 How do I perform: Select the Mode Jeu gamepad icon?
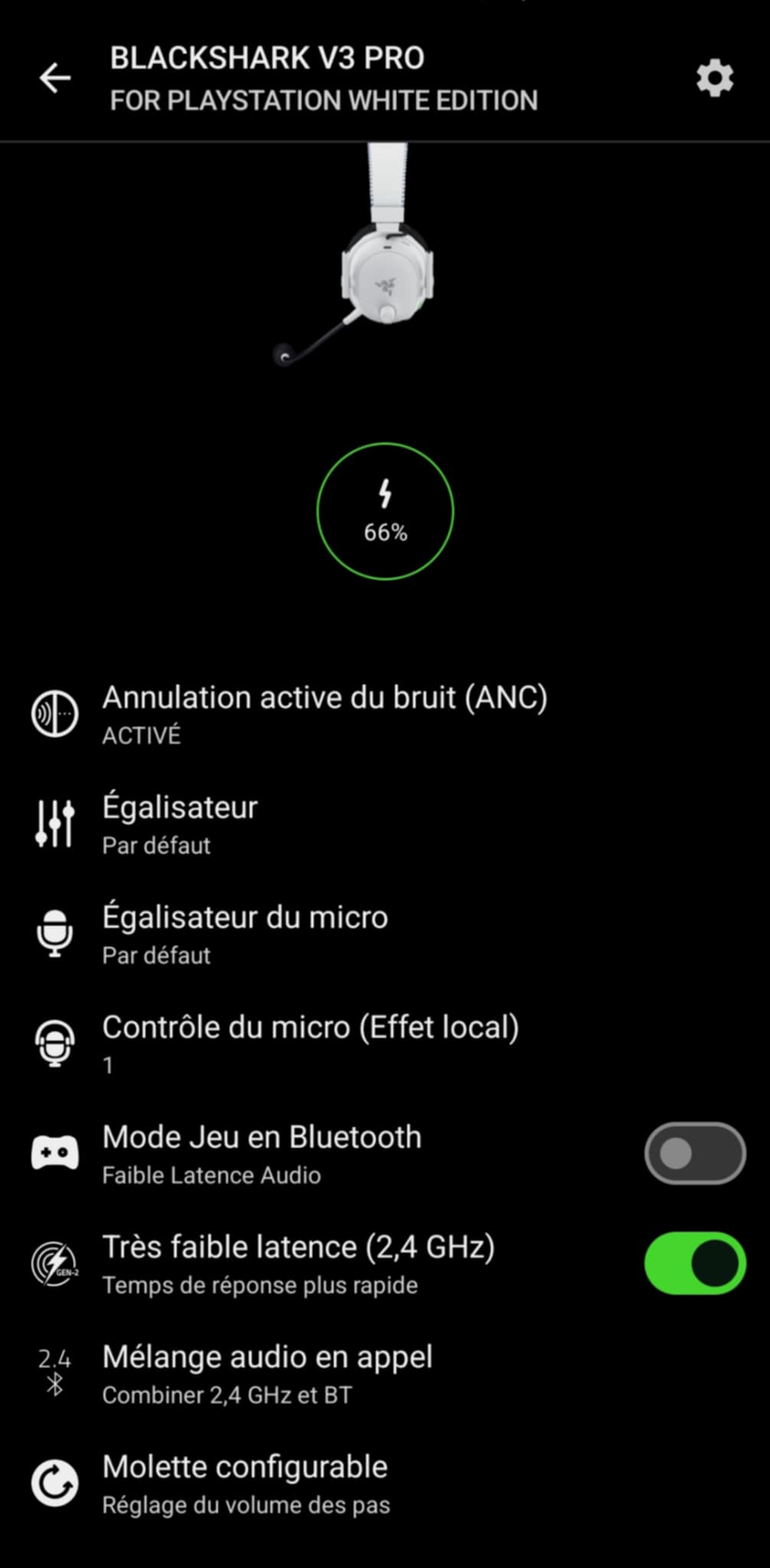coord(55,1153)
